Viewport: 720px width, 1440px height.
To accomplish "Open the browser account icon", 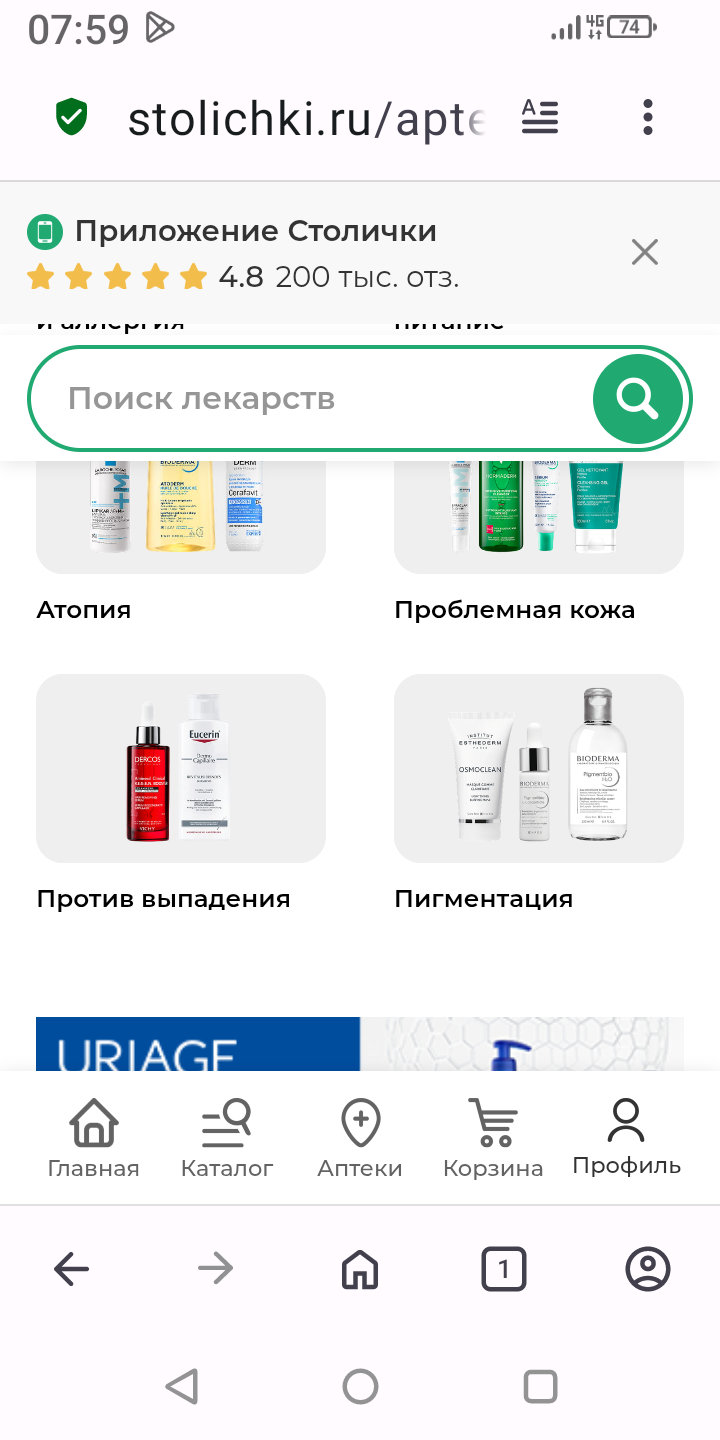I will [x=647, y=1270].
